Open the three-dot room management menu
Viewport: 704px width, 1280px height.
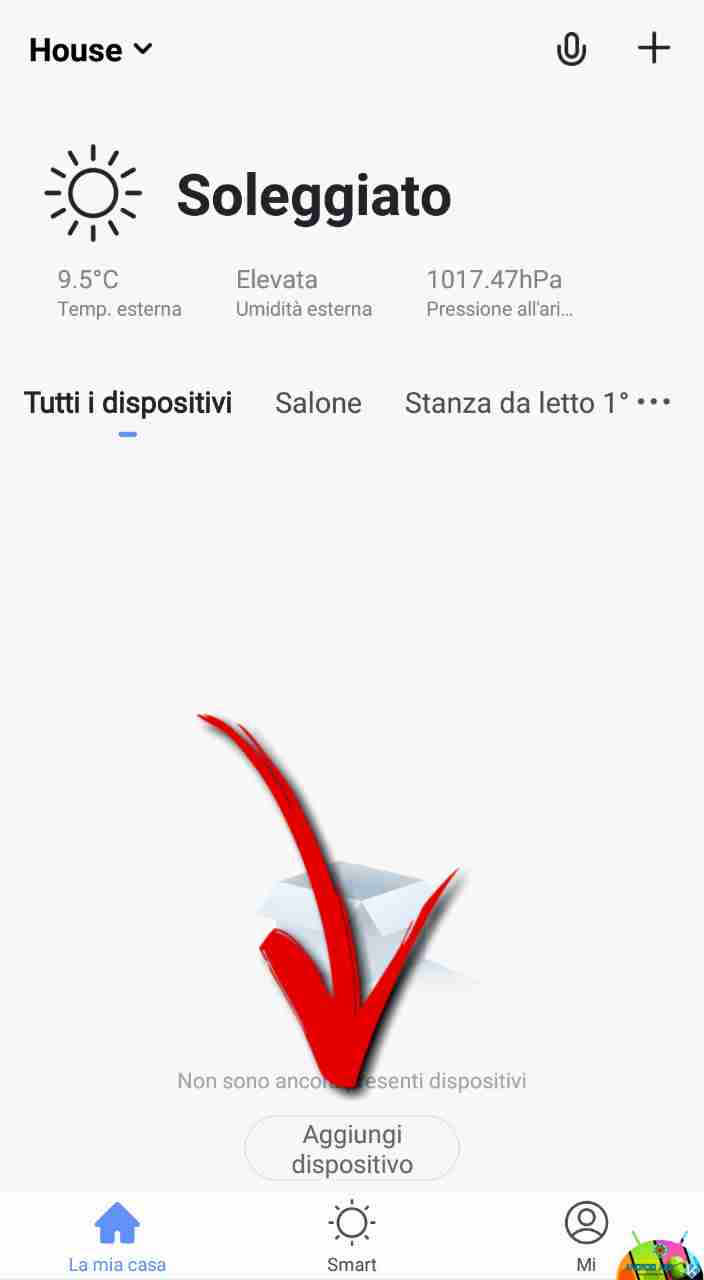[654, 402]
